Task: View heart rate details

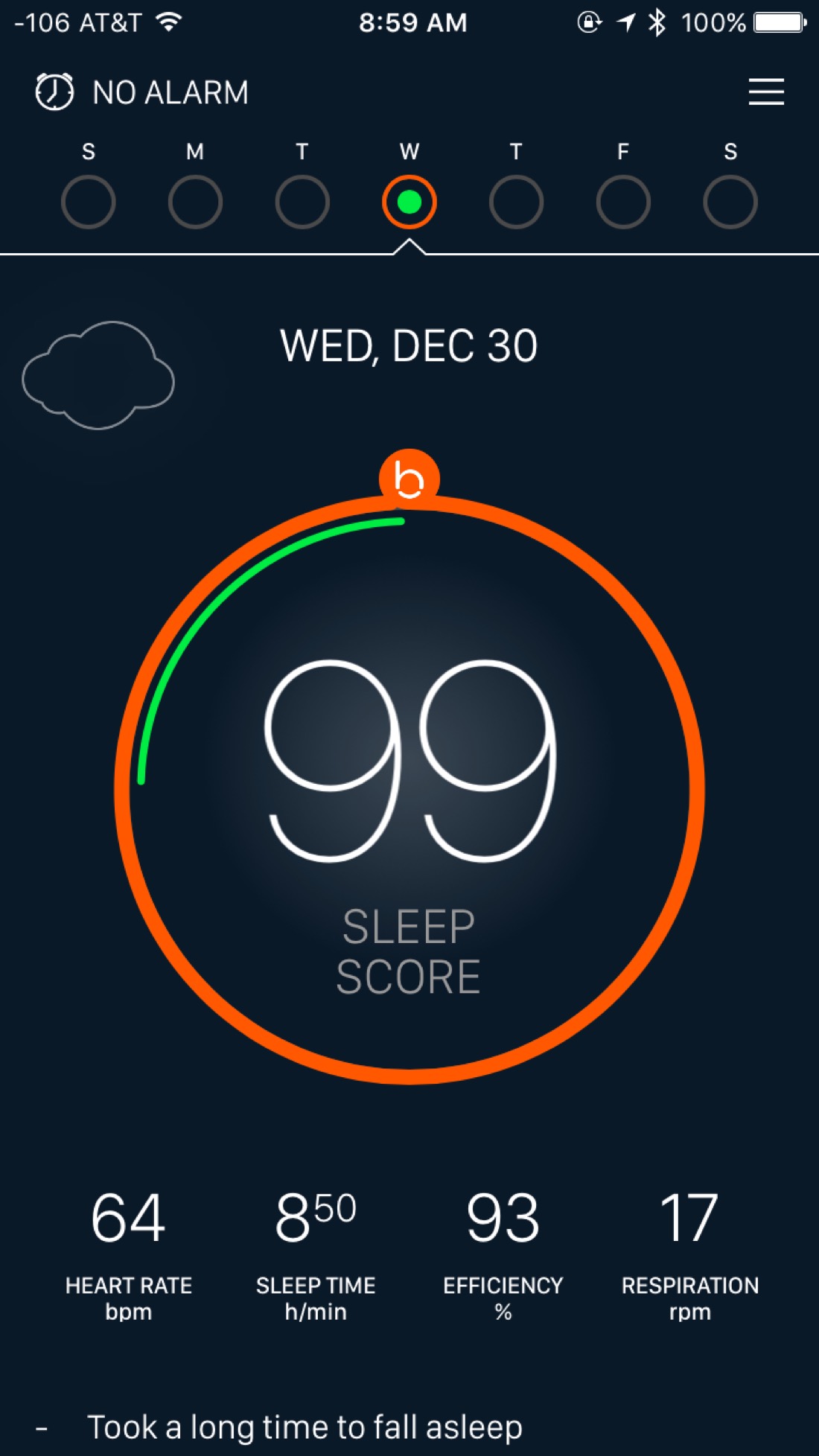Action: pos(128,1255)
